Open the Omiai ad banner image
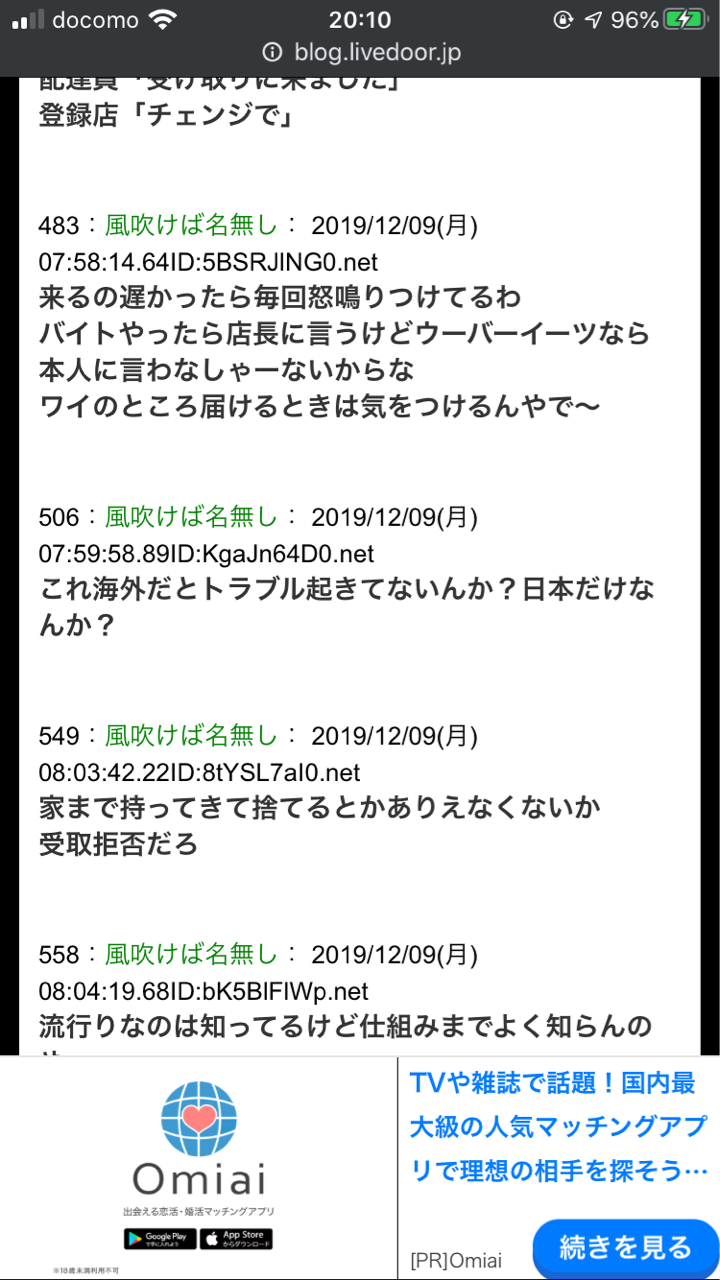Screen dimensions: 720x1280 click(x=200, y=1165)
